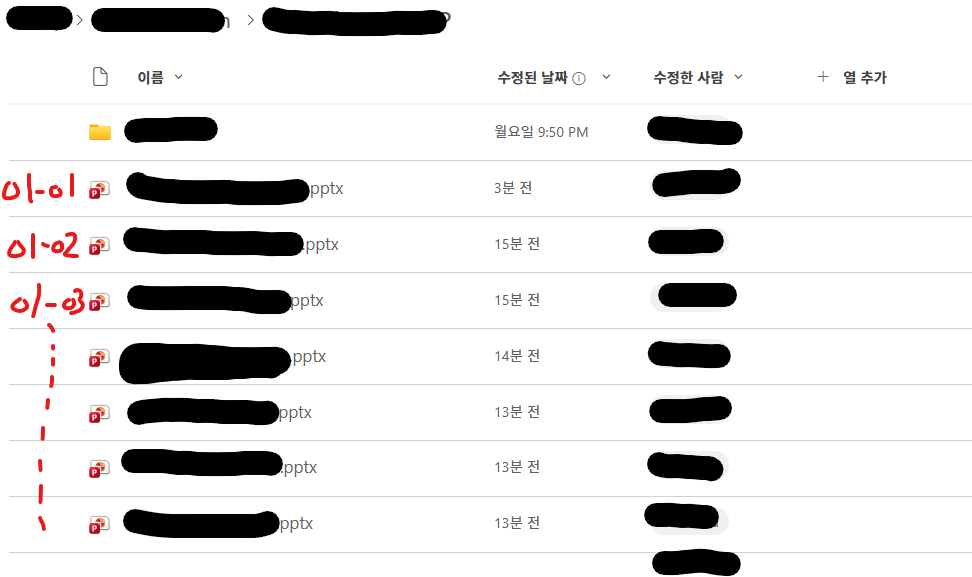This screenshot has height=577, width=972.
Task: Tap the file type column header icon
Action: point(99,77)
